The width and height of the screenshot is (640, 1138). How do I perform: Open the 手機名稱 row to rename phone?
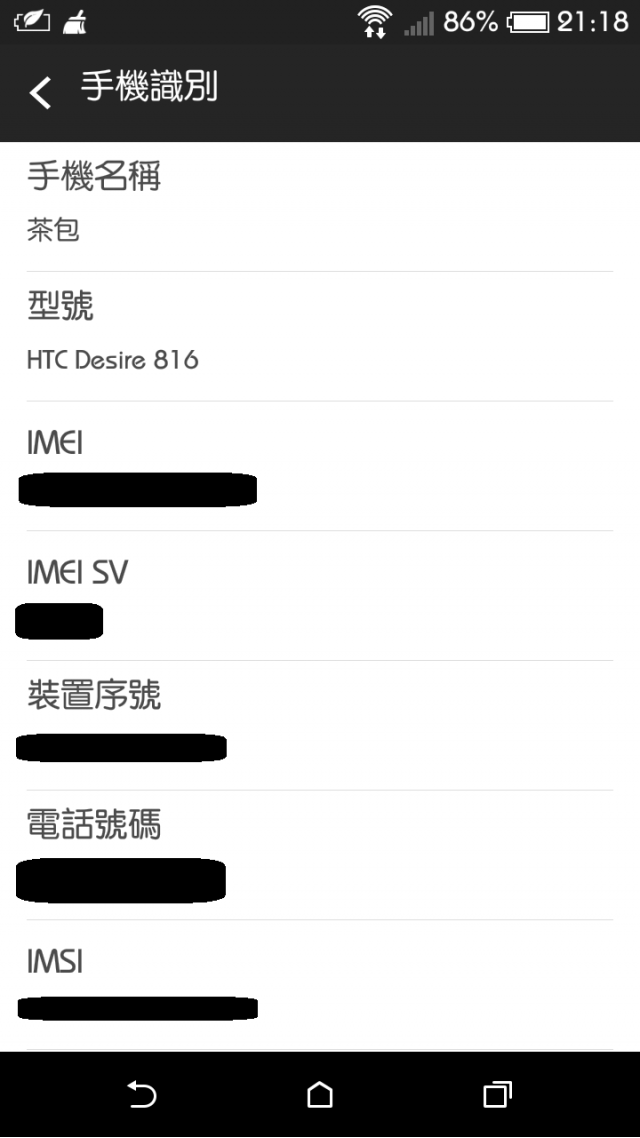320,206
